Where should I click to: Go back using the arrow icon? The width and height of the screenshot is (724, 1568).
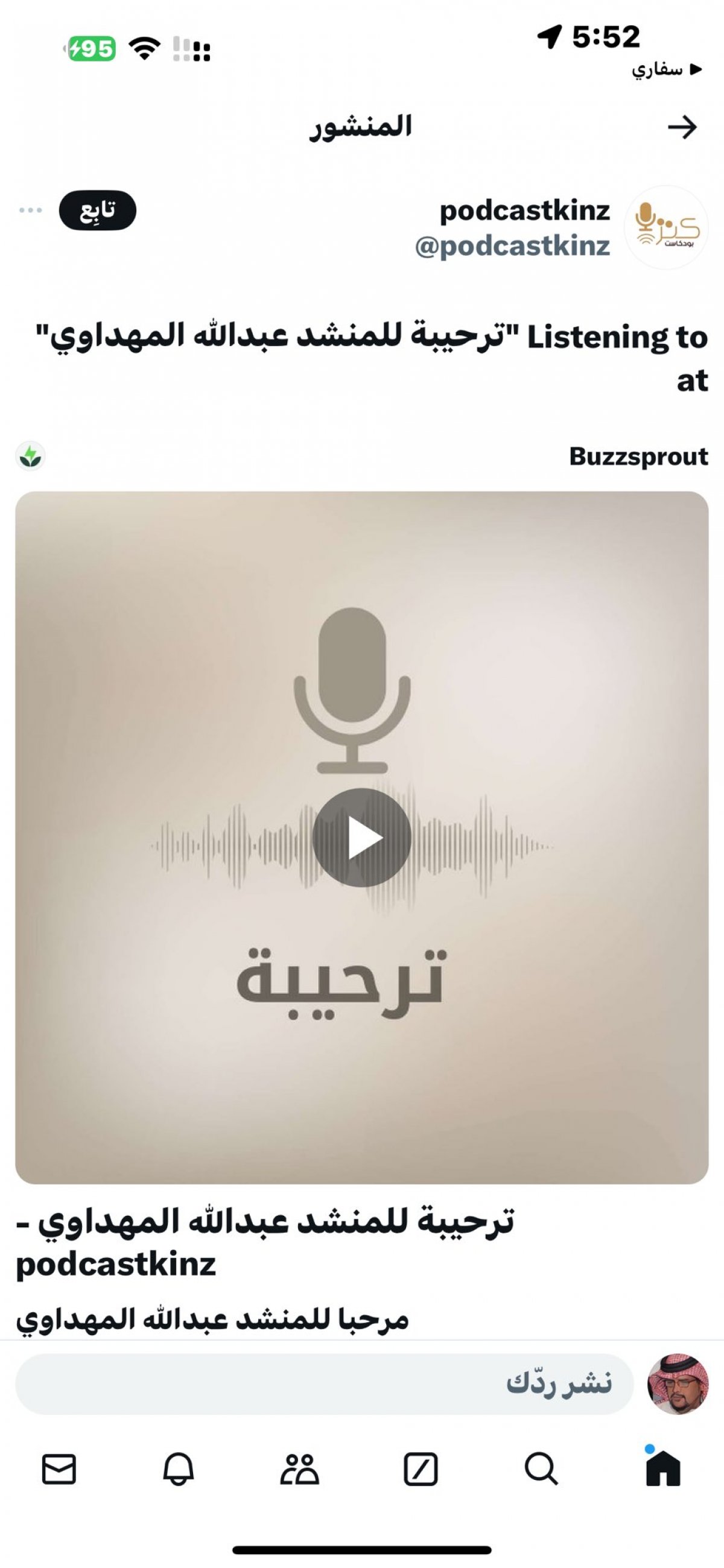(682, 127)
